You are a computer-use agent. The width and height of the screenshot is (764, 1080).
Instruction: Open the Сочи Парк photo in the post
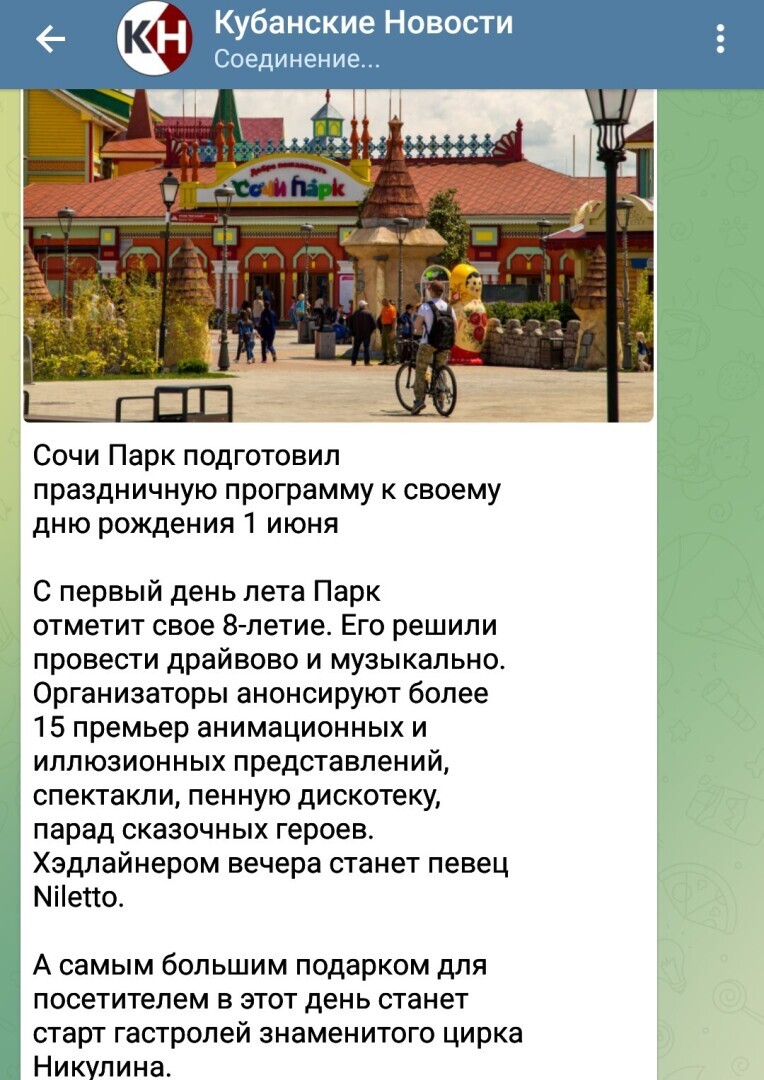[338, 255]
